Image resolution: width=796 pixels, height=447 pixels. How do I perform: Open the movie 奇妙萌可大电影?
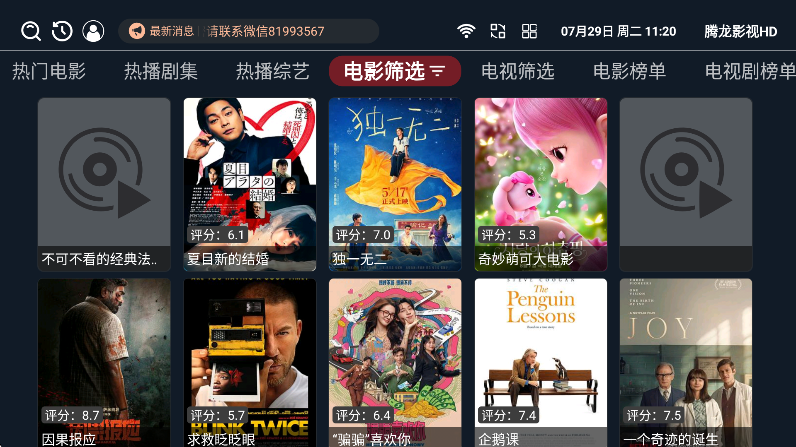tap(541, 184)
